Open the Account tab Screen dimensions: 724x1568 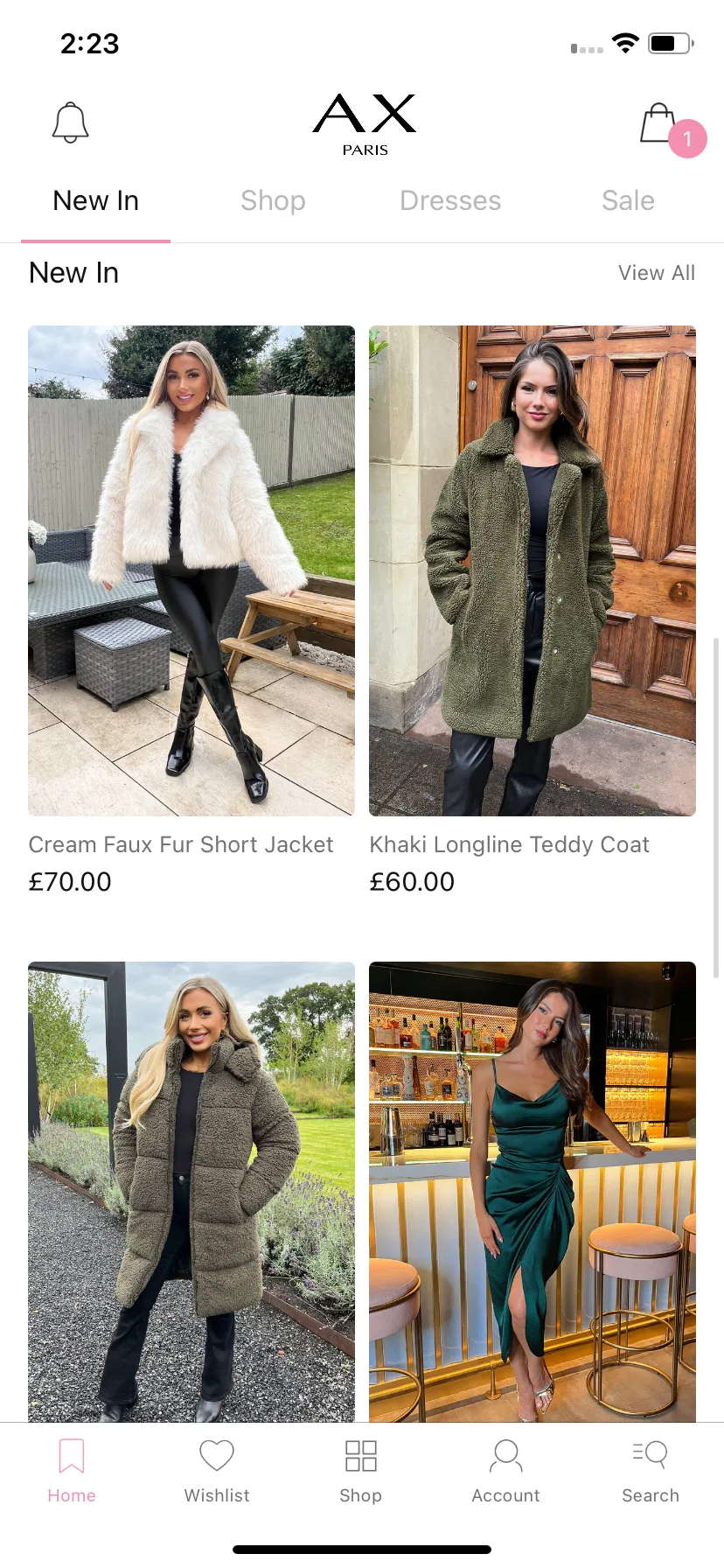tap(506, 1472)
